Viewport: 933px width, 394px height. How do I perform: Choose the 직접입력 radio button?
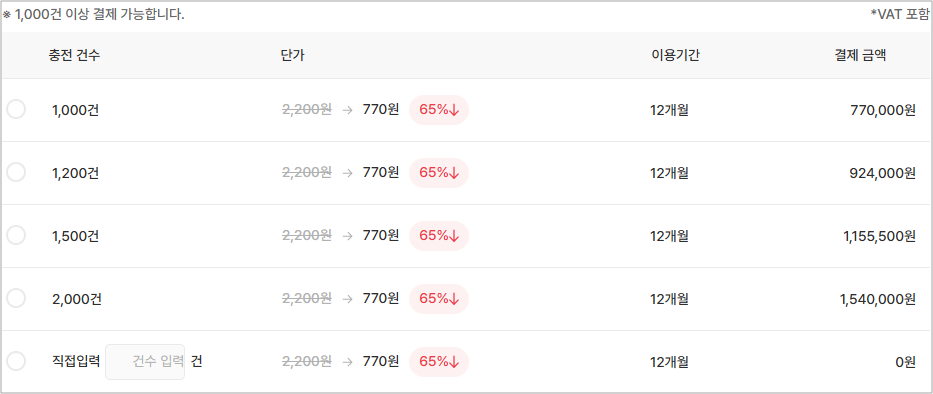[x=16, y=361]
